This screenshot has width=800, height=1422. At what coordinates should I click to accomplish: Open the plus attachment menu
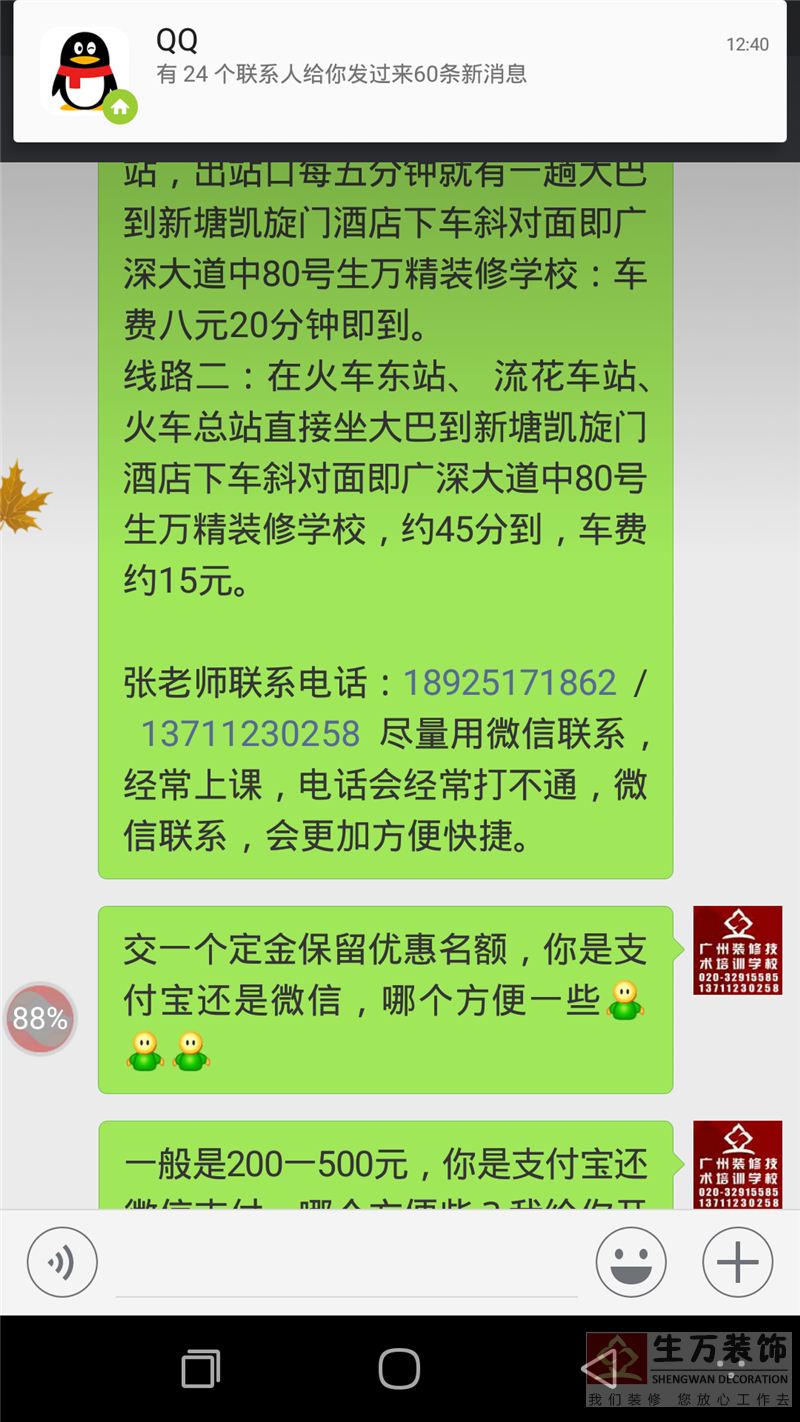click(737, 1262)
